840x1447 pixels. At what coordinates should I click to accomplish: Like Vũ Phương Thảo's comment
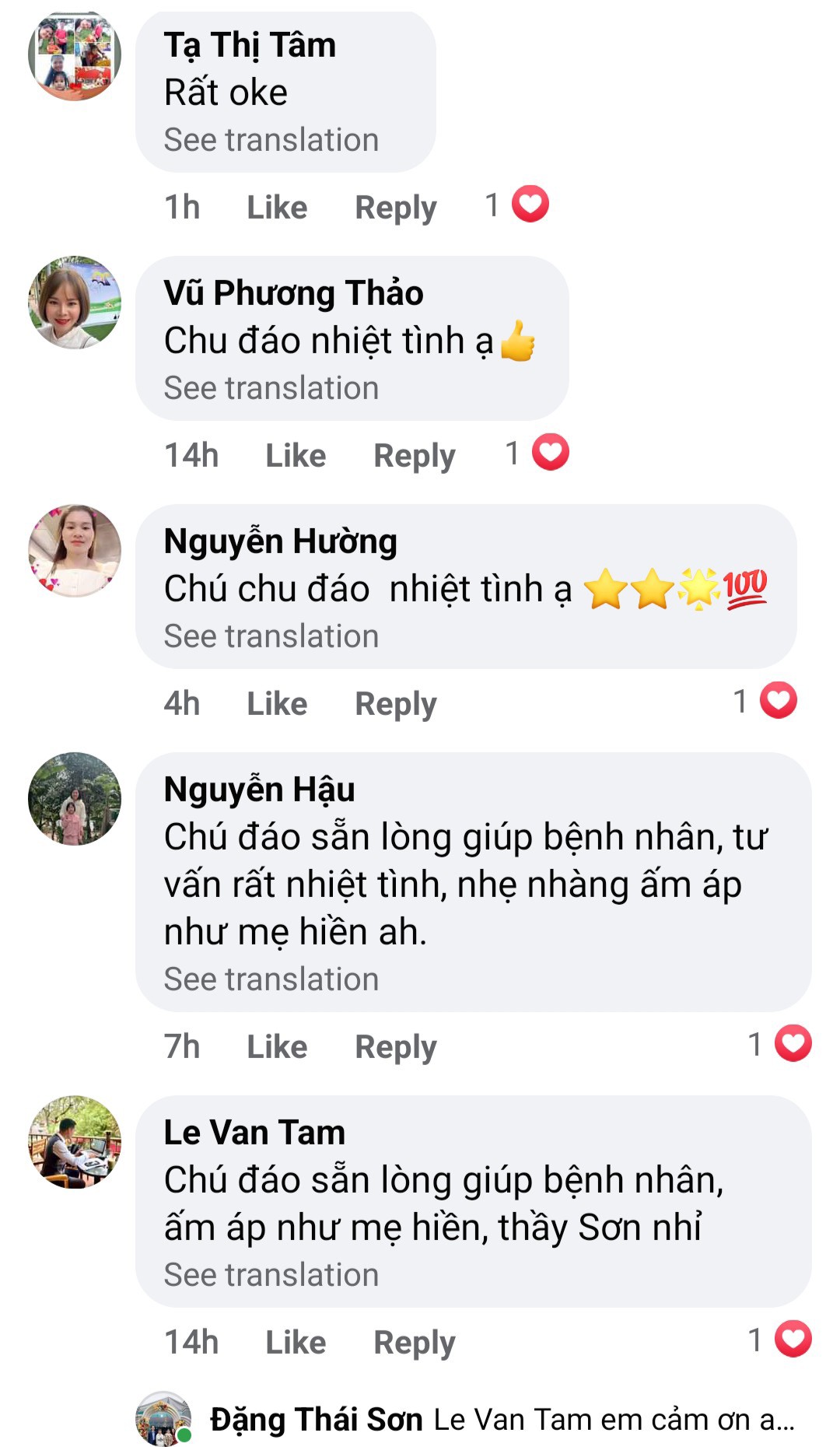coord(296,456)
